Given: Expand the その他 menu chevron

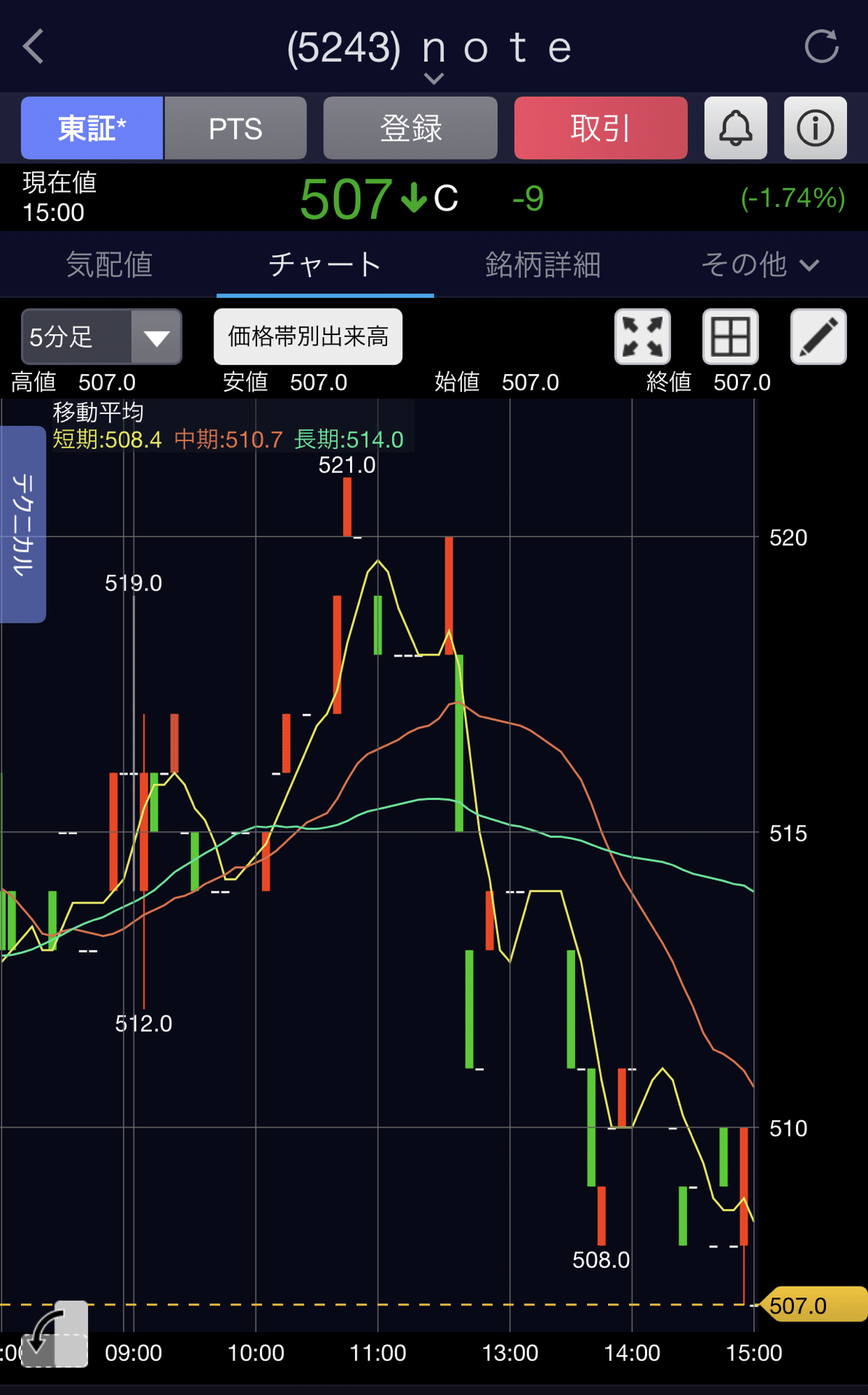Looking at the screenshot, I should coord(810,266).
